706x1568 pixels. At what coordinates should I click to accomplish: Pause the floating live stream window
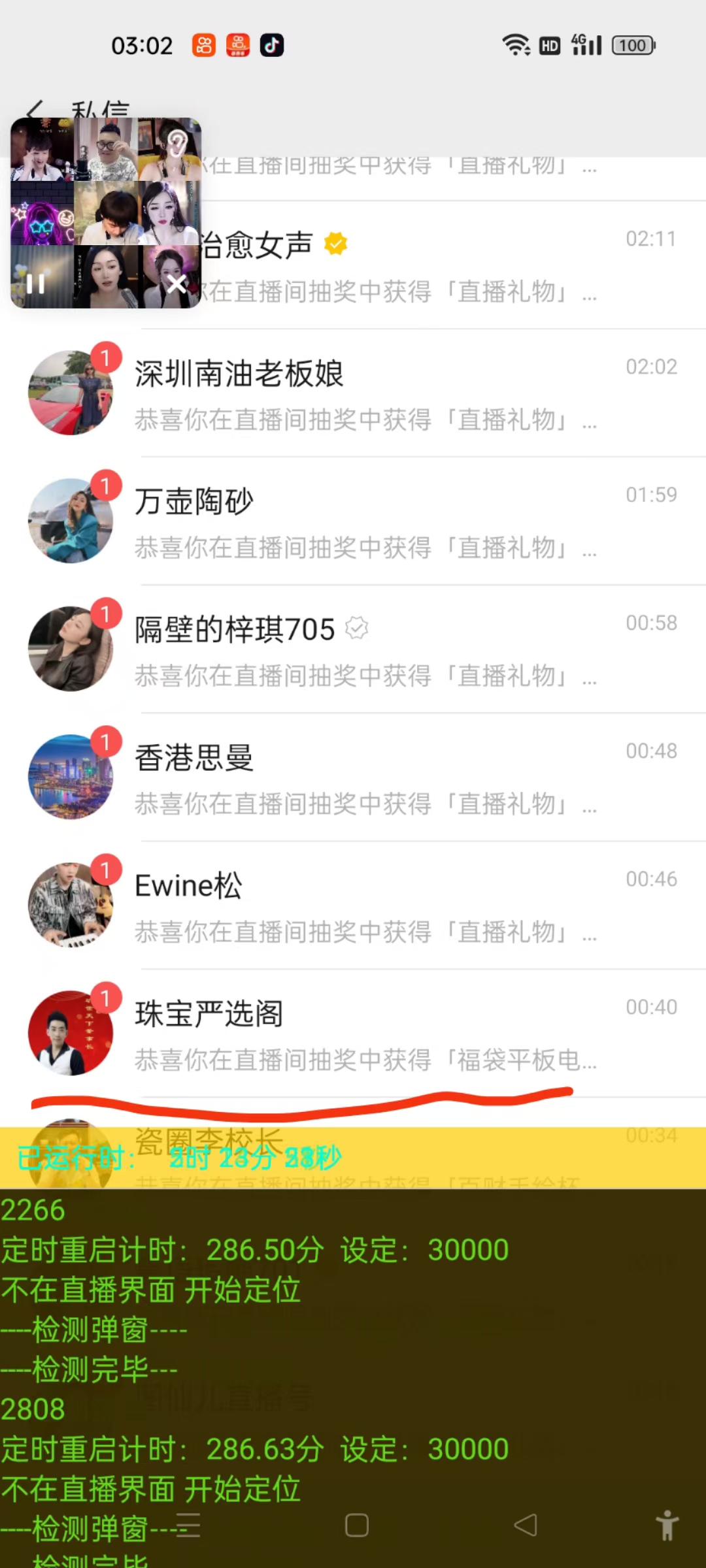(x=36, y=284)
